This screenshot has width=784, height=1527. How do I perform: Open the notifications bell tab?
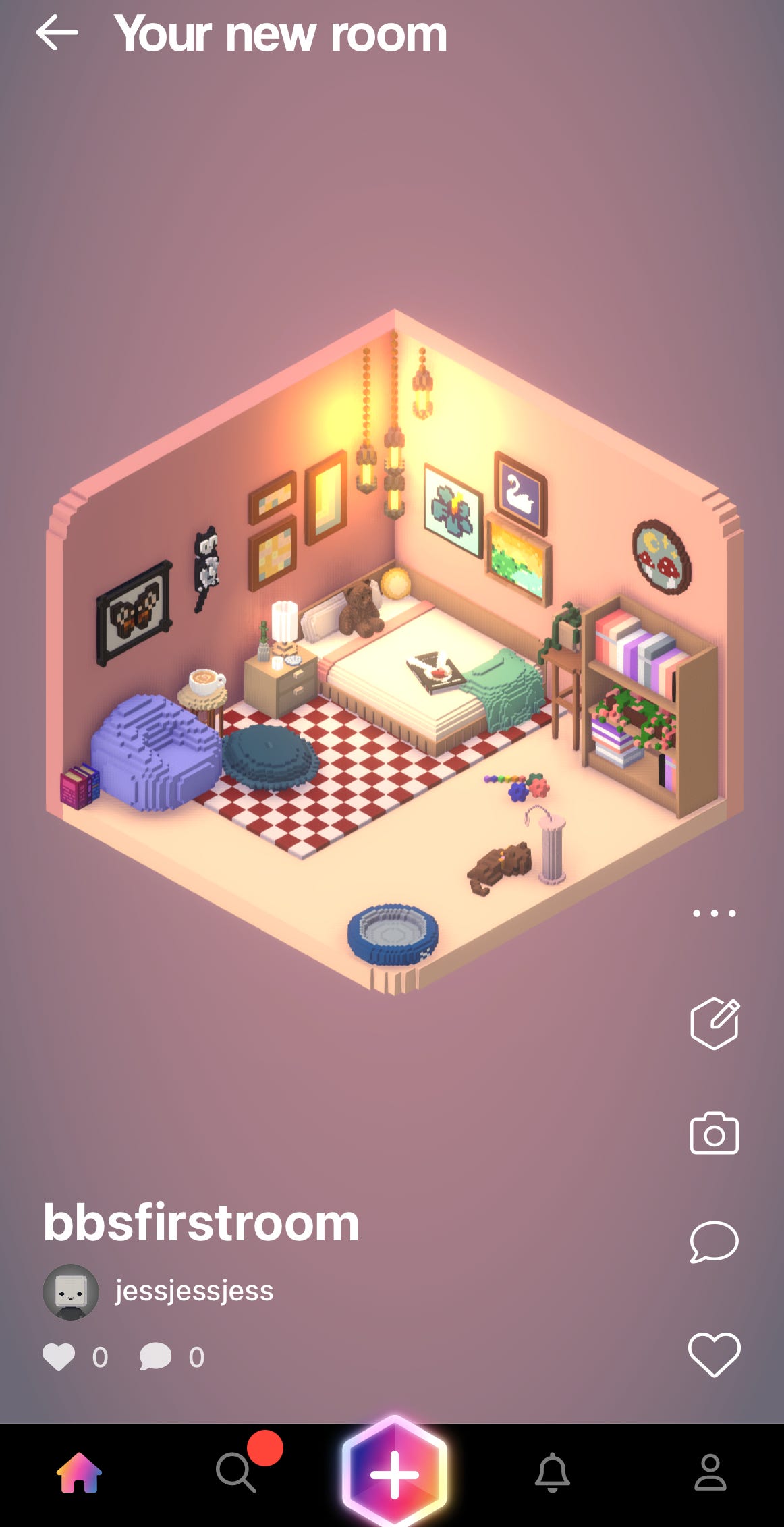552,1472
